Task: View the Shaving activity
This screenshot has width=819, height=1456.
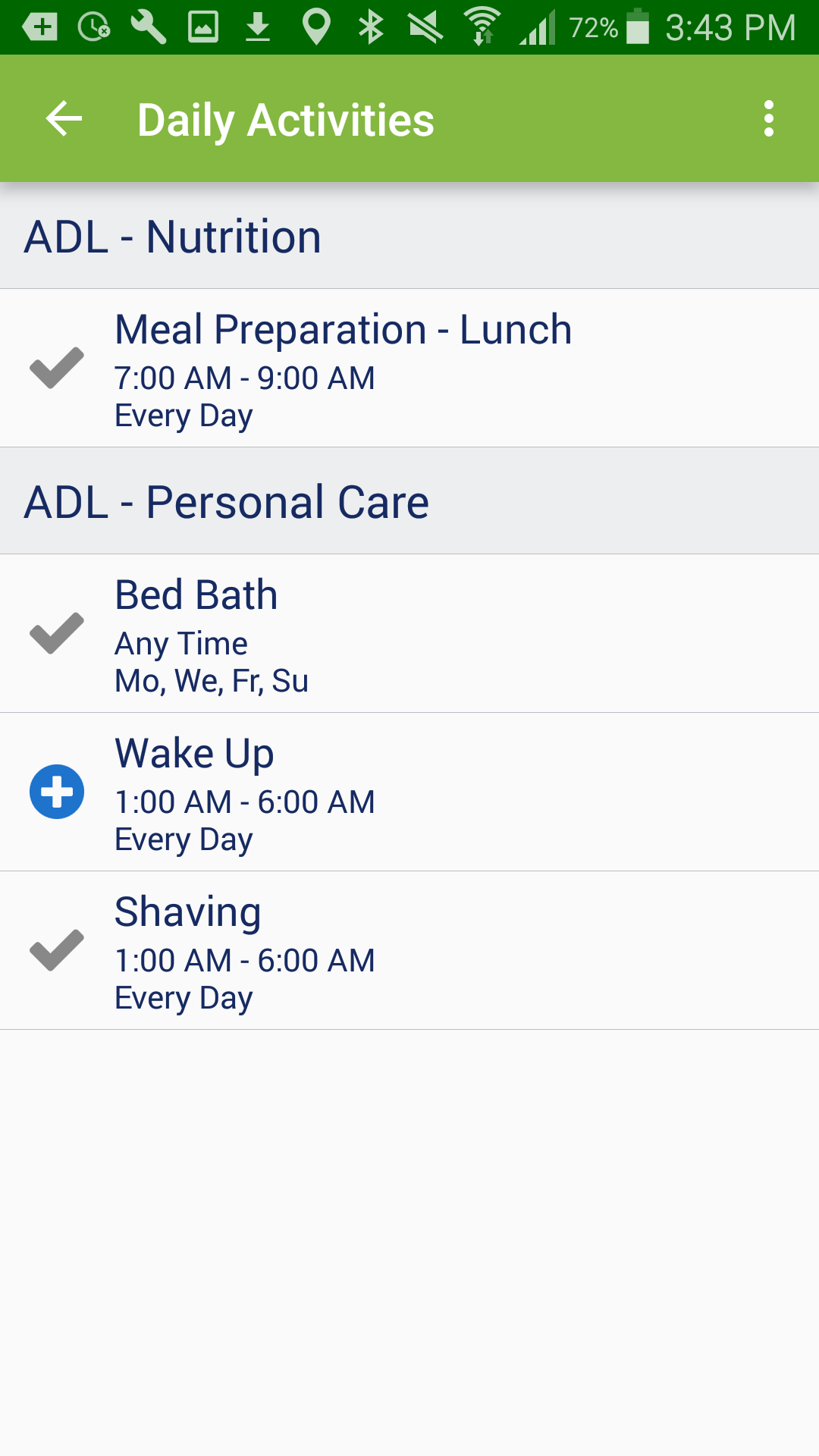Action: pyautogui.click(x=409, y=951)
